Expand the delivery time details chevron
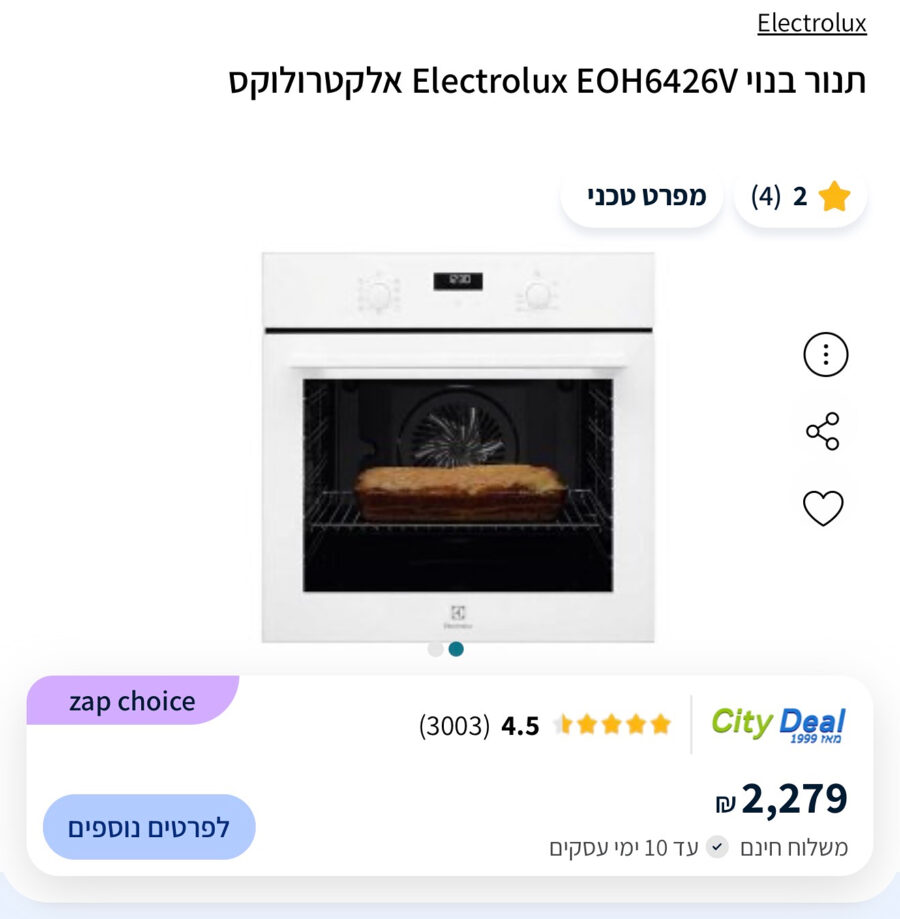Screen dimensions: 900x919 (x=717, y=848)
